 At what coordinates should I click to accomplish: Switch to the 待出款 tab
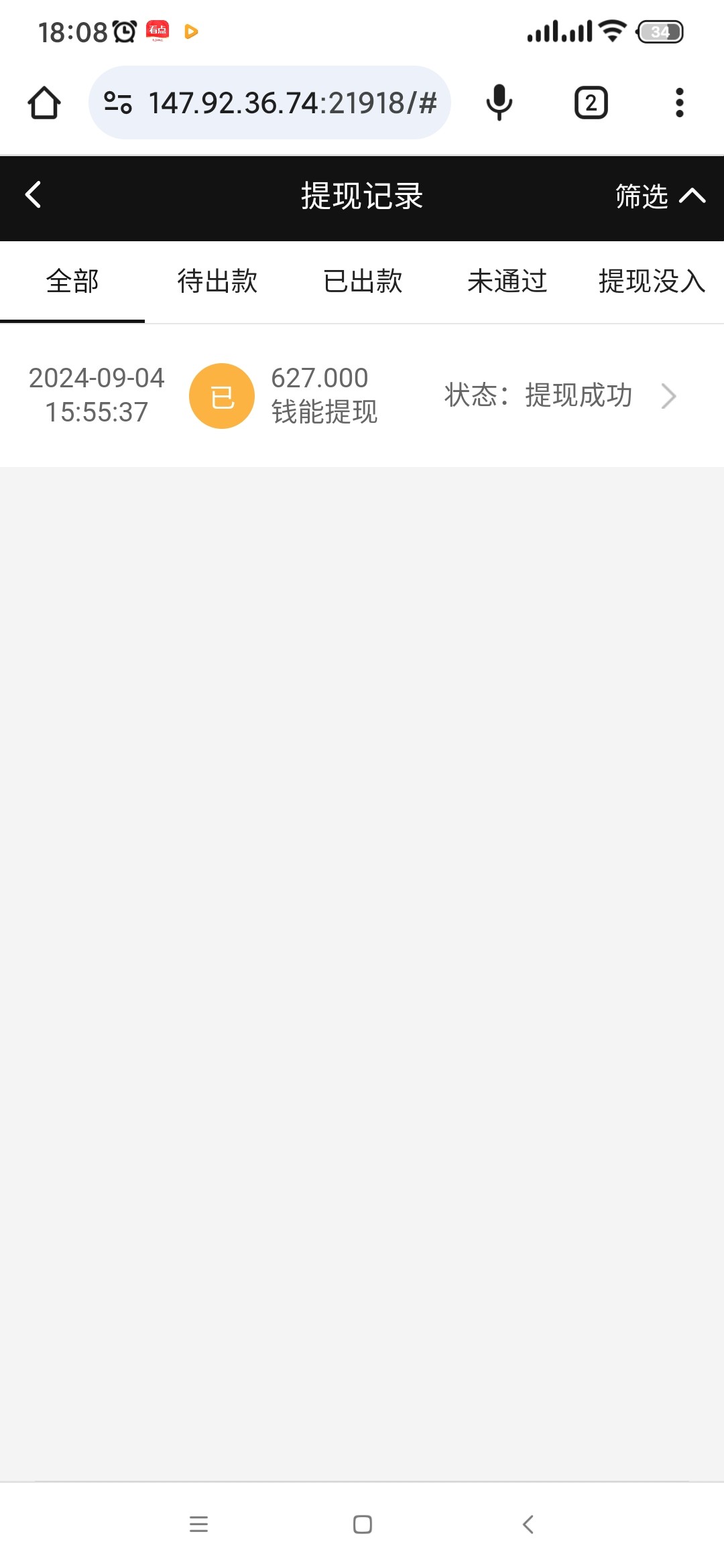(217, 281)
